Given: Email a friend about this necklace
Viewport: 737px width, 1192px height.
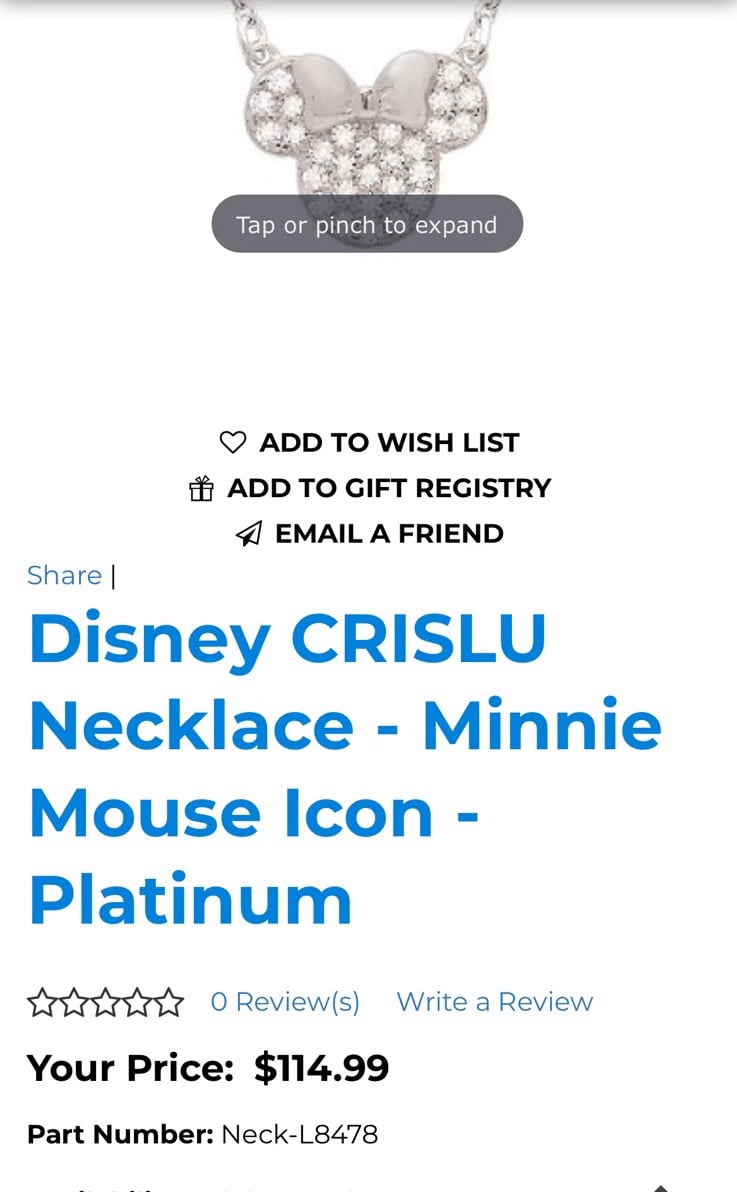Looking at the screenshot, I should click(369, 534).
